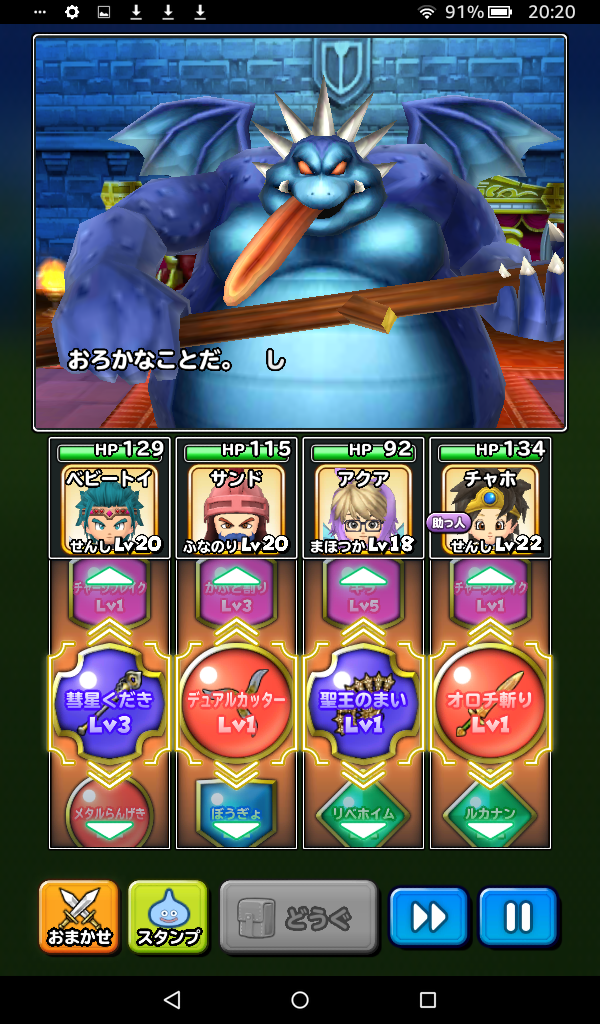Tap the system back button
Screen dimensions: 600x1024
pos(172,999)
